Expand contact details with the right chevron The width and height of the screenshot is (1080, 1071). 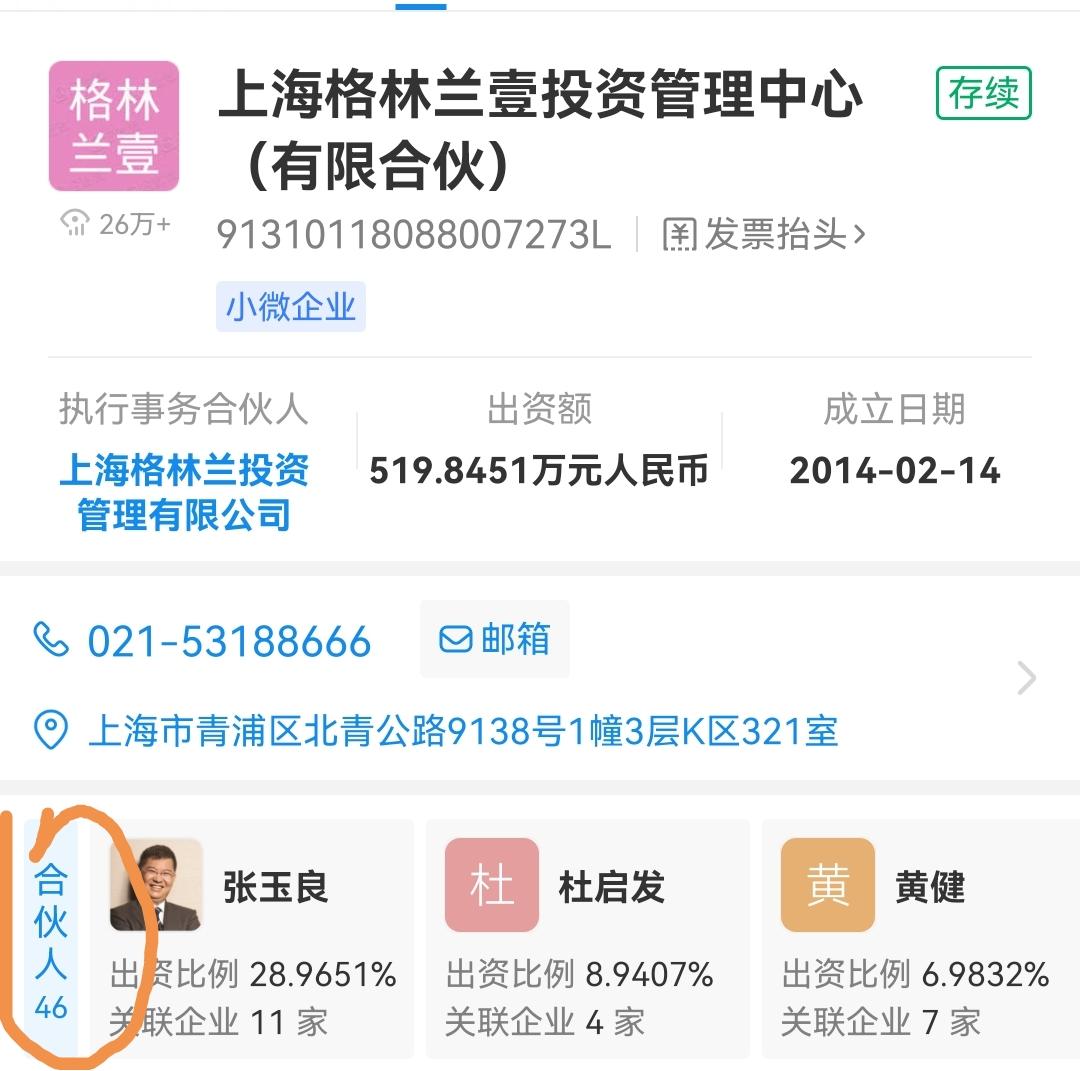pos(1026,679)
